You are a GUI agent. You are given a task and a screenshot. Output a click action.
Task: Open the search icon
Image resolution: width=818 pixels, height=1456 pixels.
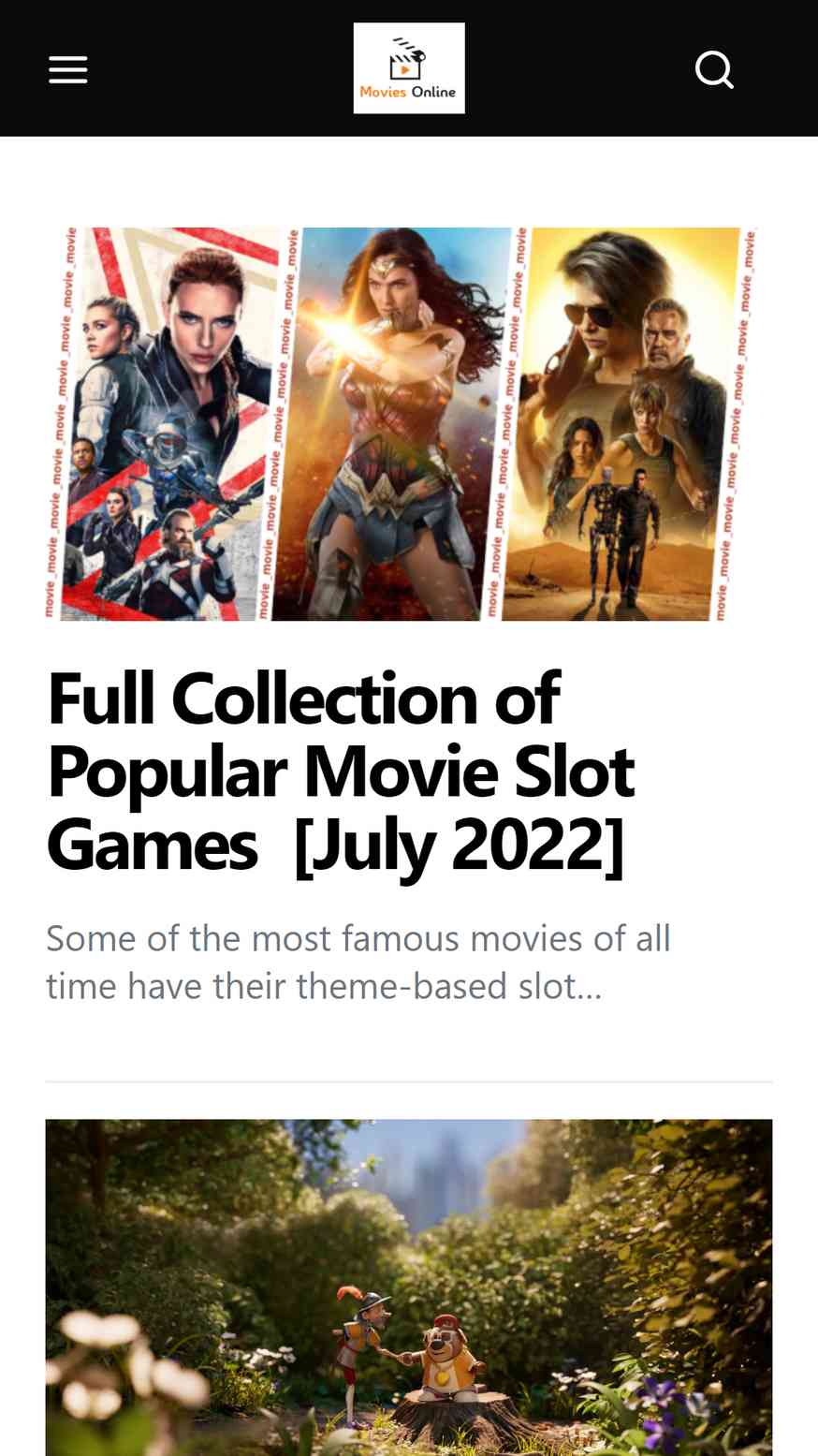tap(714, 69)
